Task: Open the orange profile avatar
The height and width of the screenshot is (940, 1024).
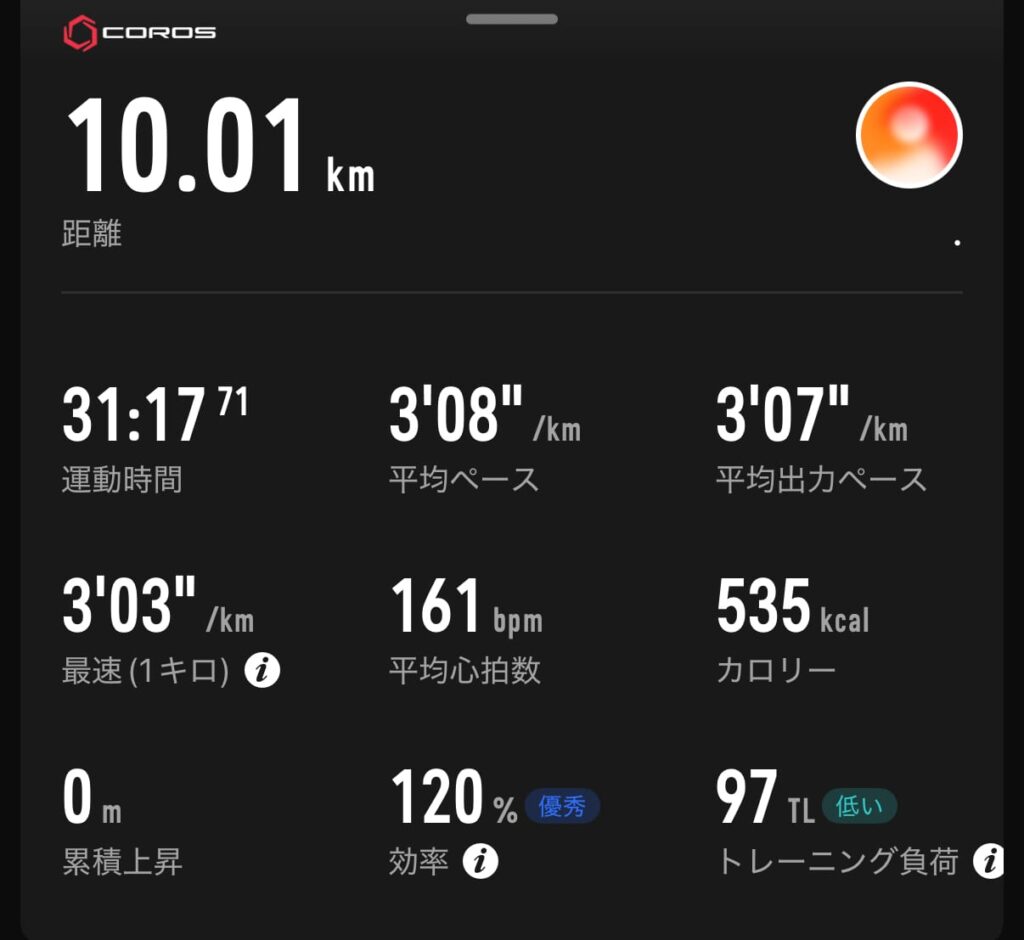Action: [x=909, y=135]
